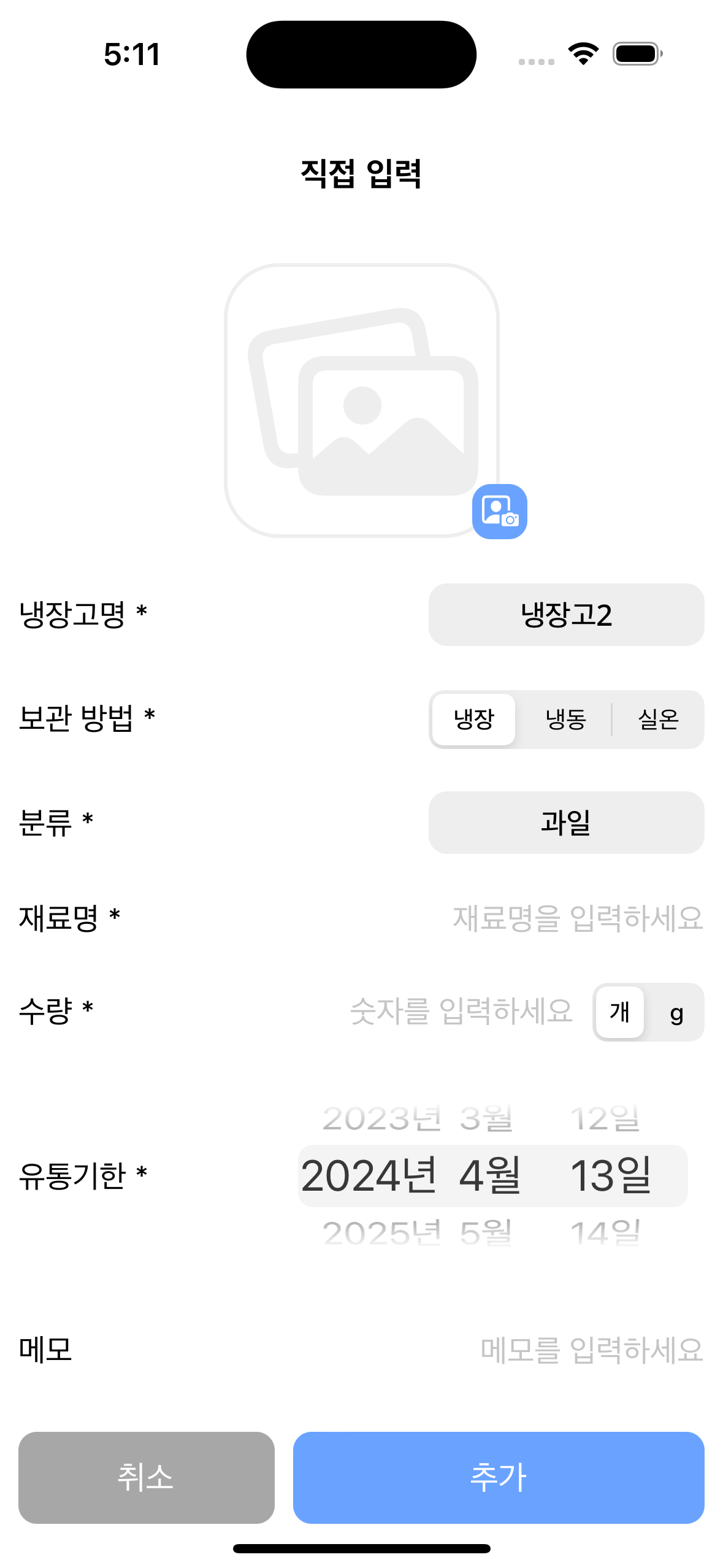Choose 실온 storage method
723x1568 pixels.
tap(658, 719)
